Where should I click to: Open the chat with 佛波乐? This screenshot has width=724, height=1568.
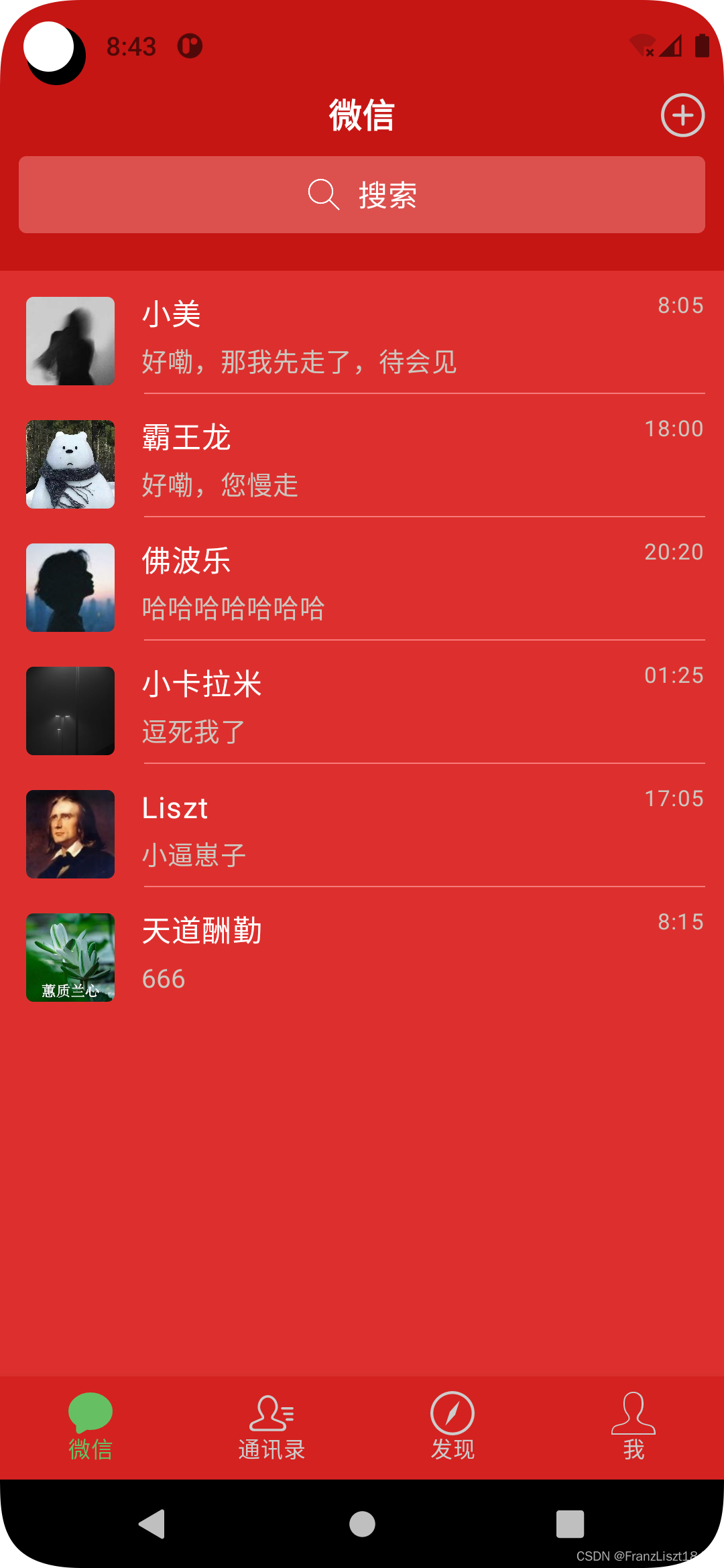point(362,587)
